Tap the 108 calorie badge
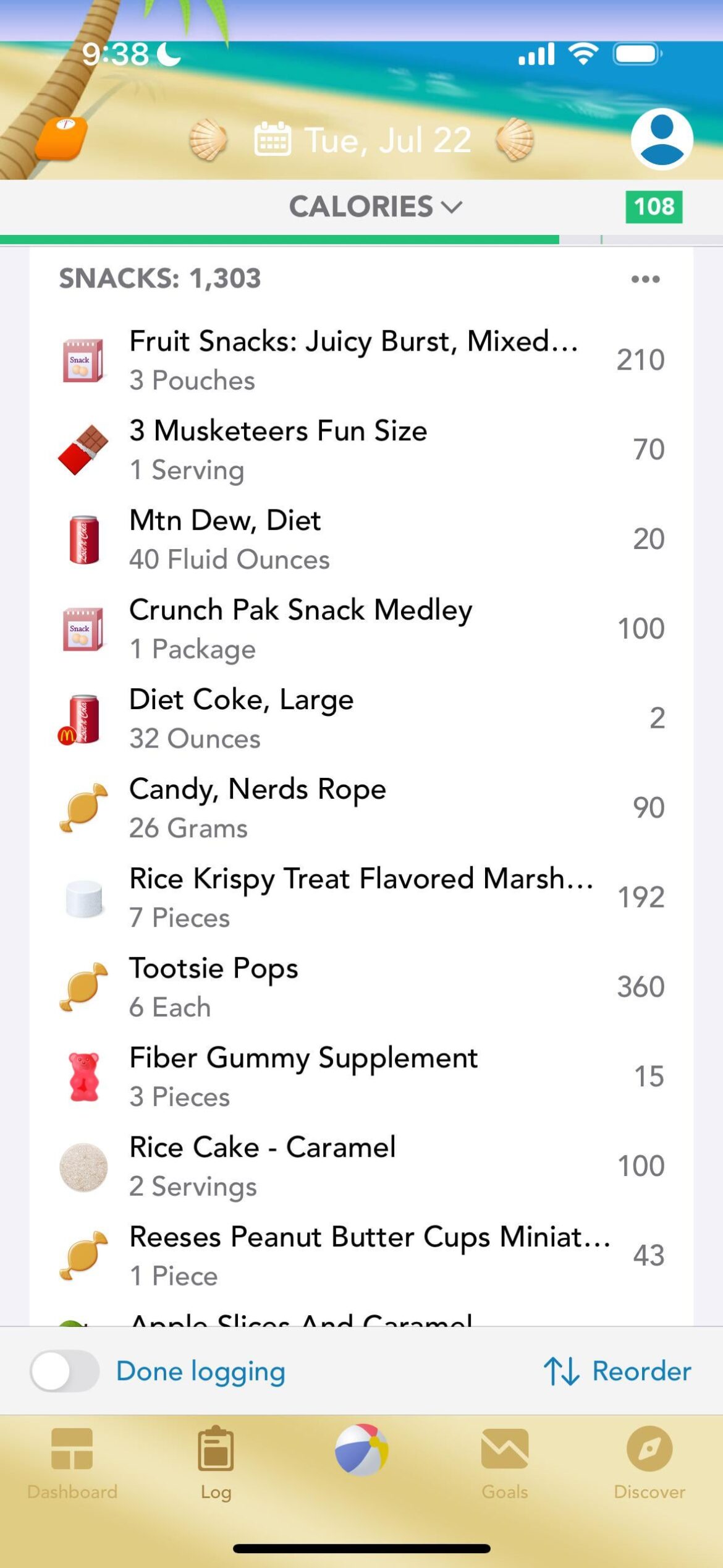This screenshot has width=723, height=1568. click(653, 207)
